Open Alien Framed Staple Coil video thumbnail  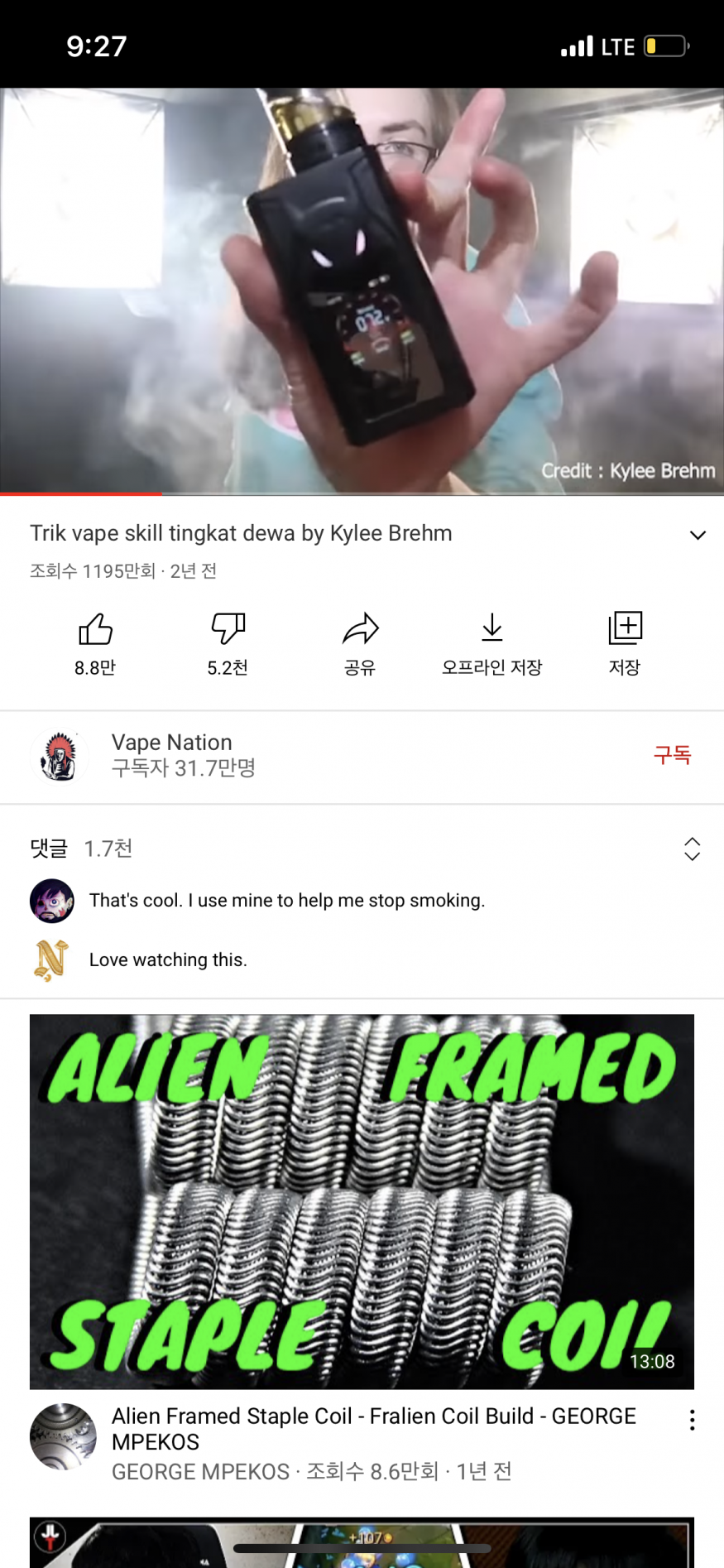[362, 1200]
